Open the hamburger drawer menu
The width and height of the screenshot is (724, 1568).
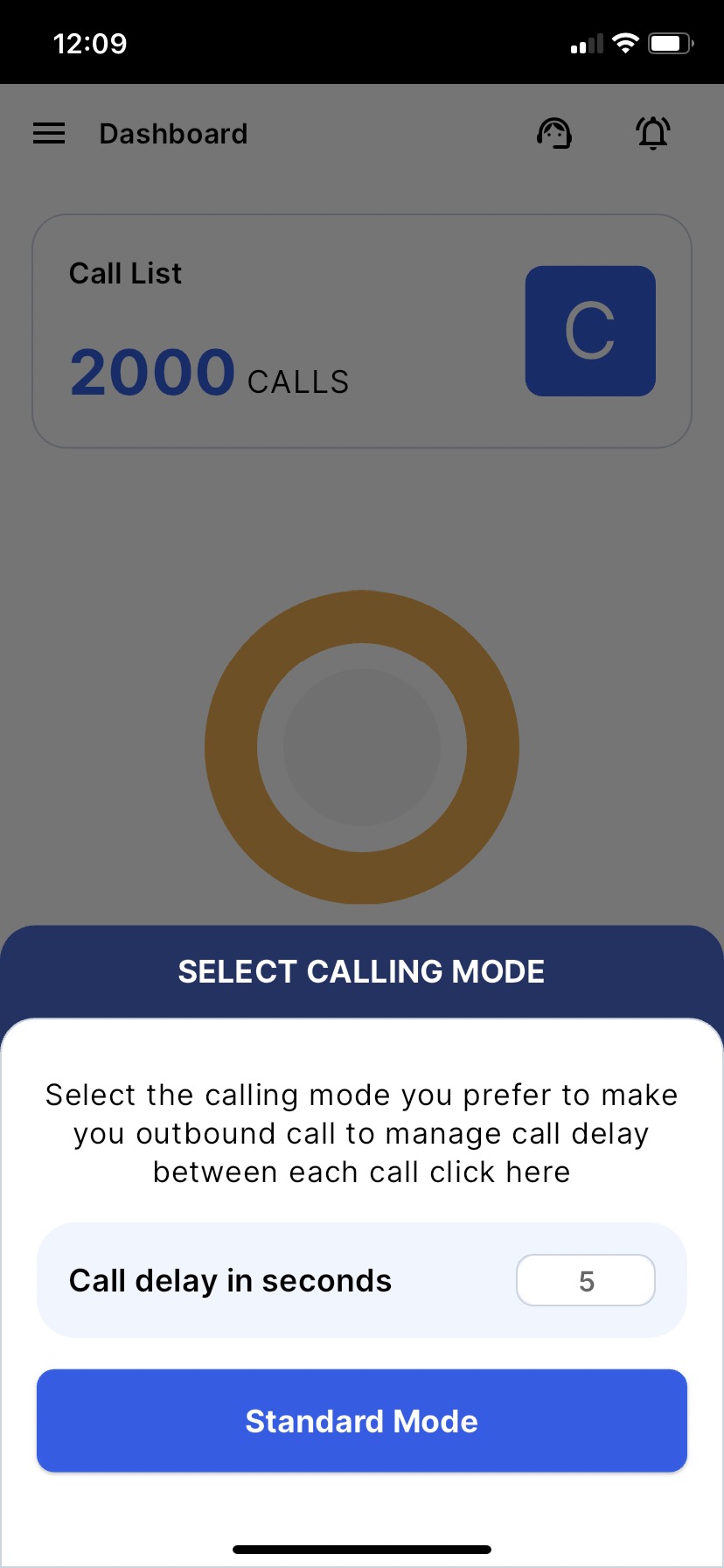[49, 133]
